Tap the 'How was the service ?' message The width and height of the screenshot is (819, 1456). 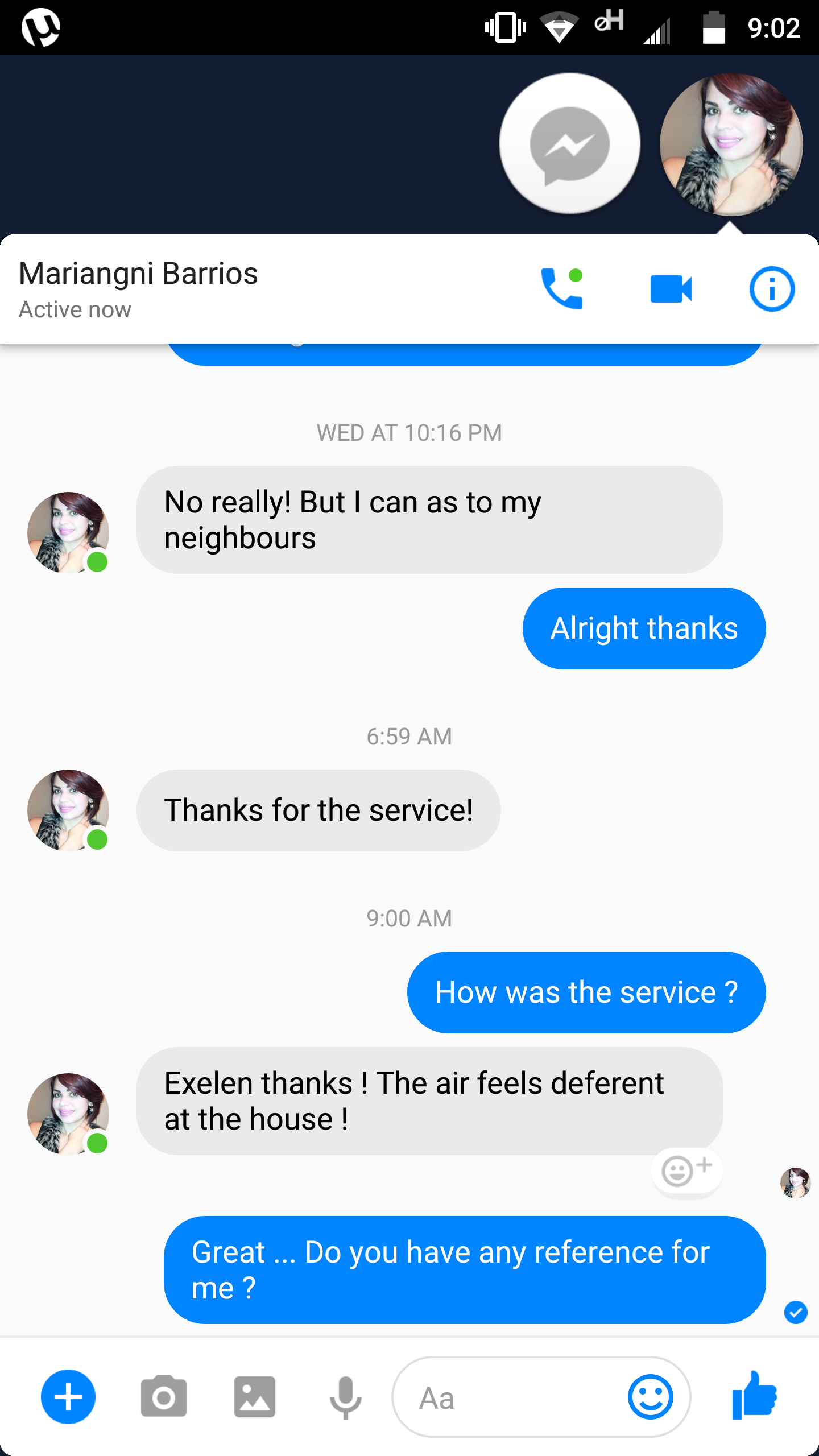tap(586, 992)
